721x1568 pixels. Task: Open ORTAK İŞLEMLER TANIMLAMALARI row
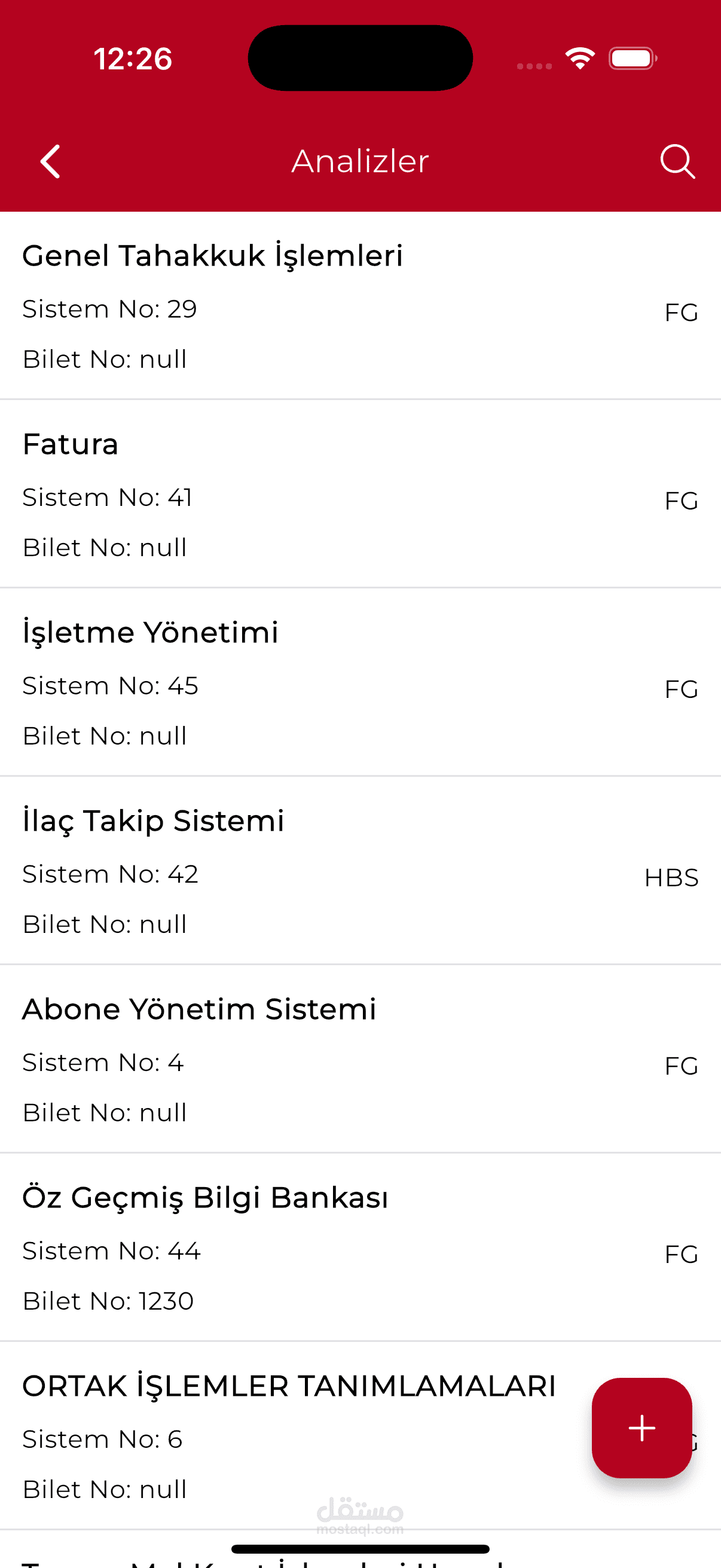coord(360,1435)
